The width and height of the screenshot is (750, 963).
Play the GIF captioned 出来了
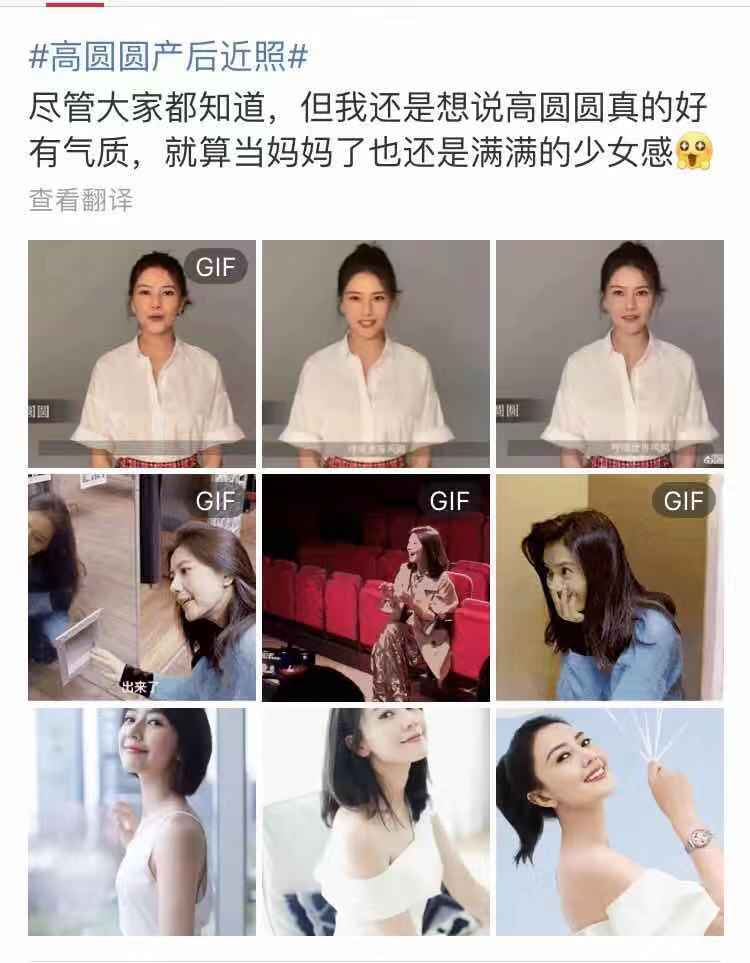pos(142,588)
